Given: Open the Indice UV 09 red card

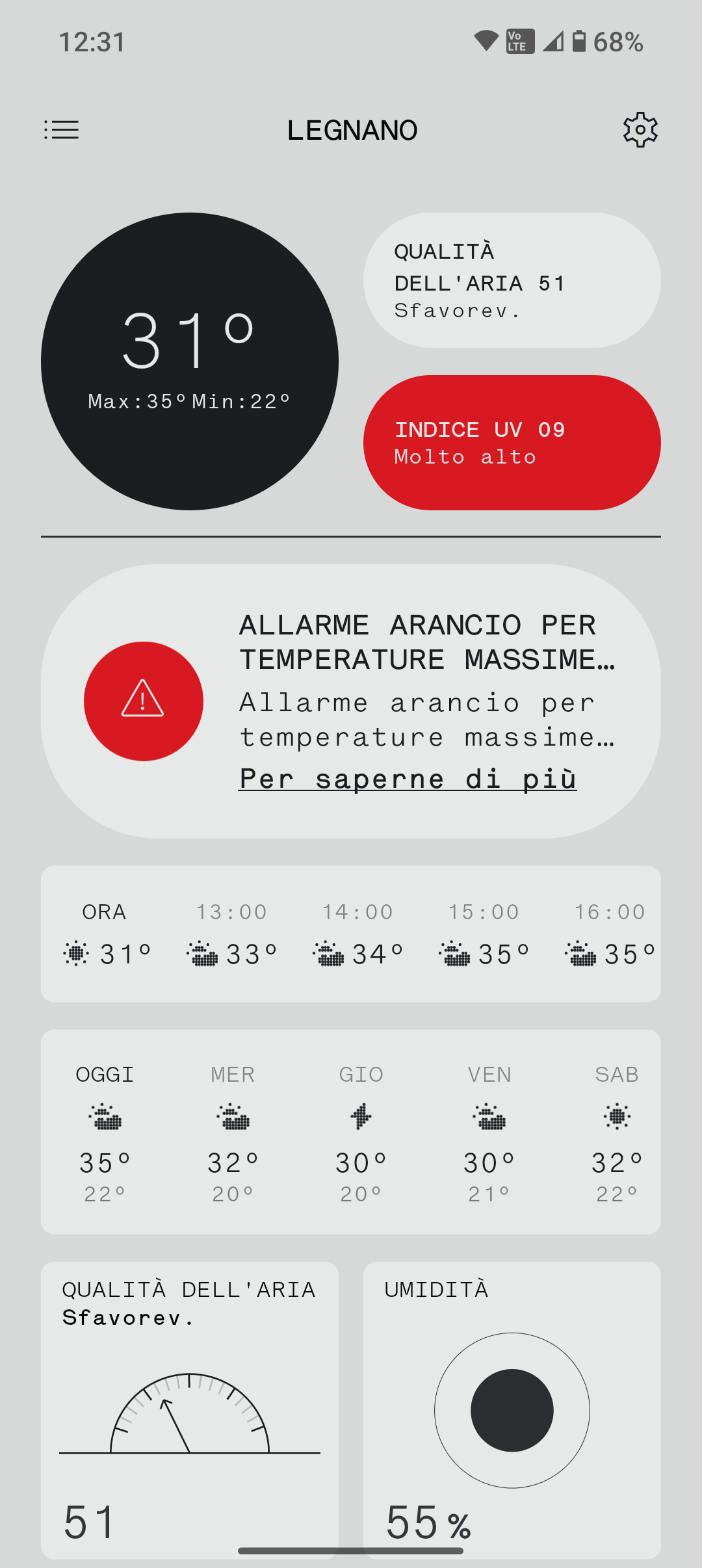Looking at the screenshot, I should tap(512, 443).
